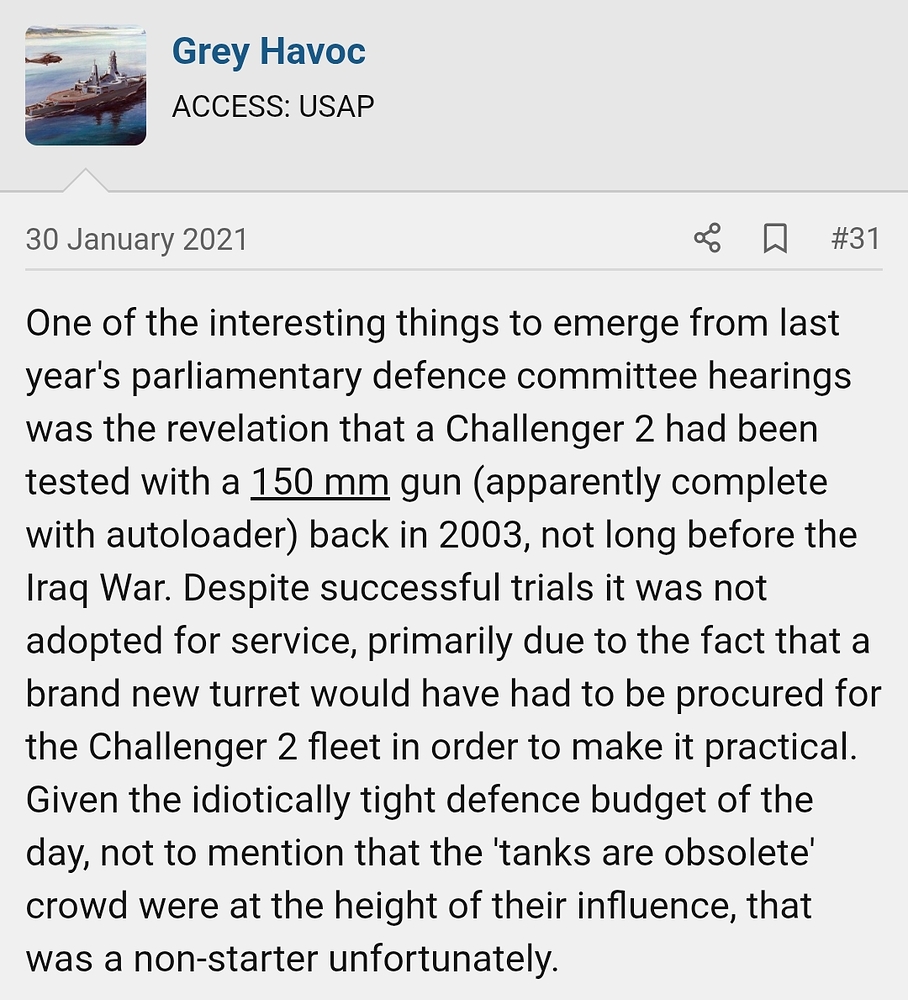Open post date details via the date label

tap(136, 239)
